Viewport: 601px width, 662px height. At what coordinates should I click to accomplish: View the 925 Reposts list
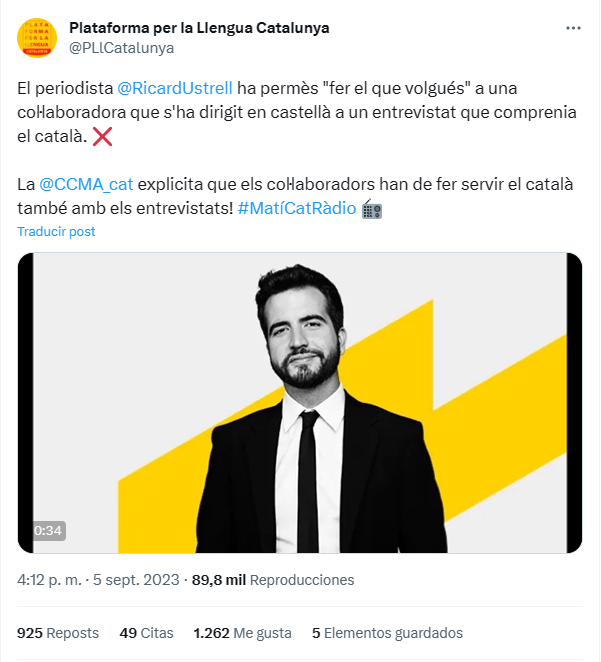(58, 633)
